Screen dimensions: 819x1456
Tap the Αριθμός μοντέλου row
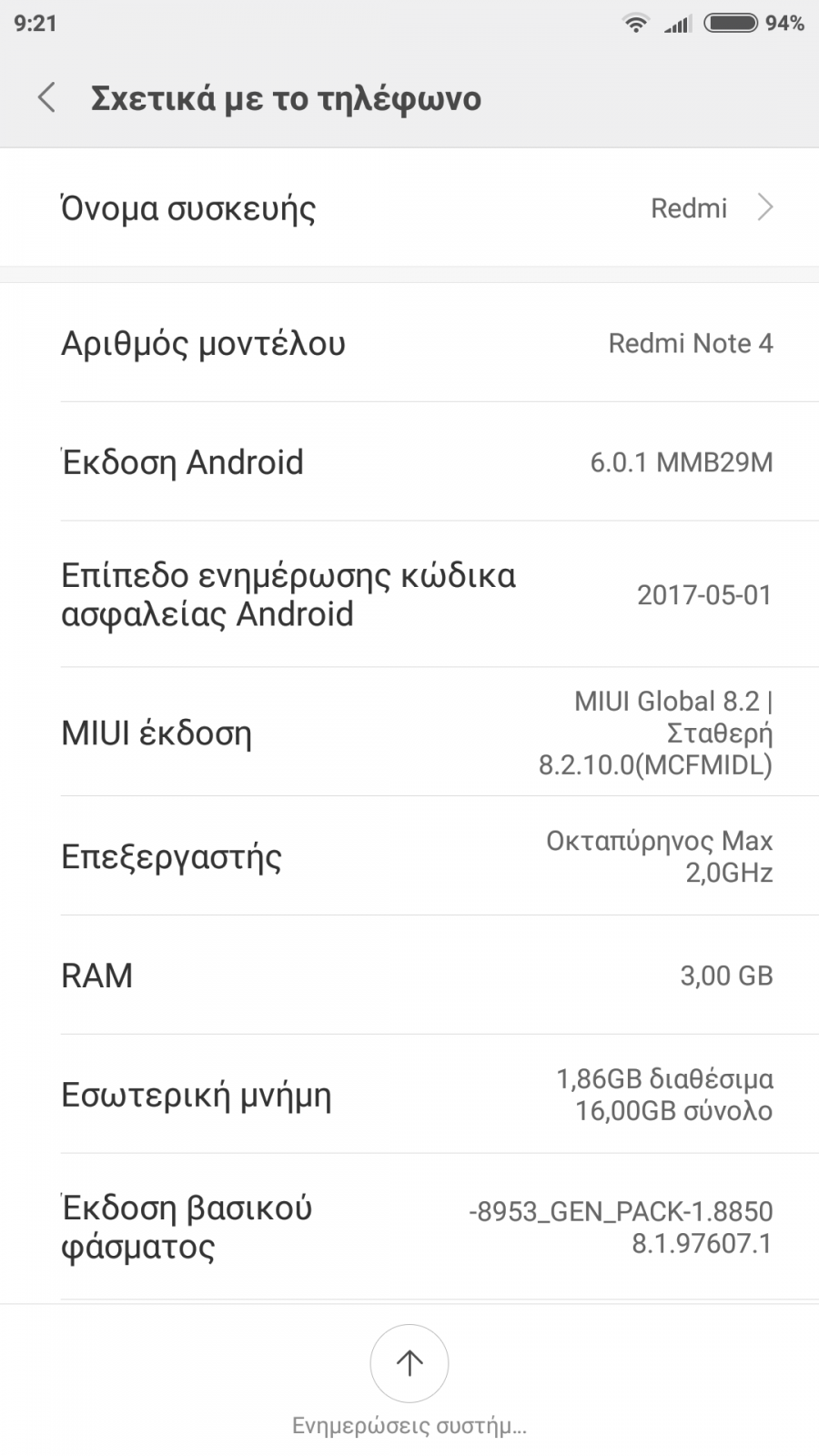[x=409, y=343]
